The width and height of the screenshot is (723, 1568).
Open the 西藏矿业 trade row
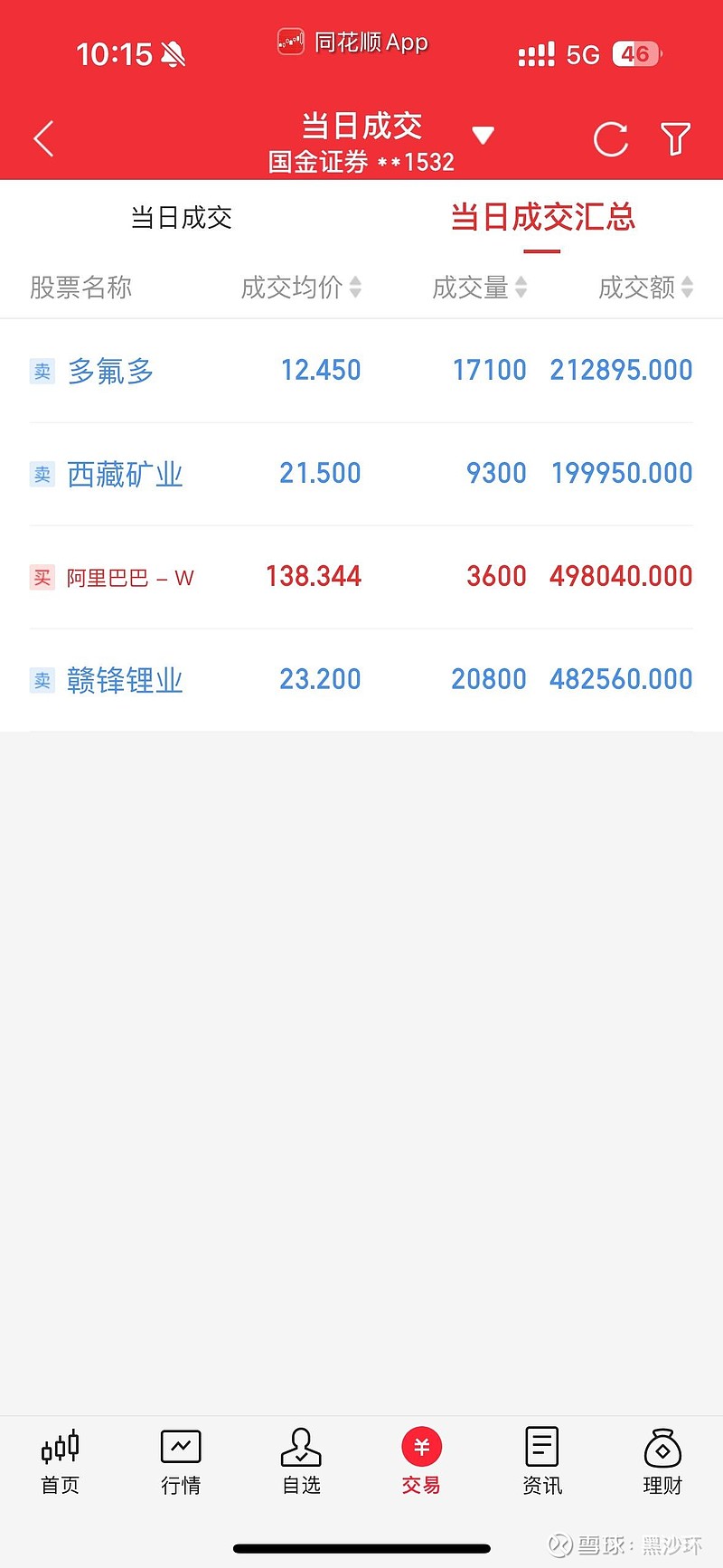tap(361, 474)
